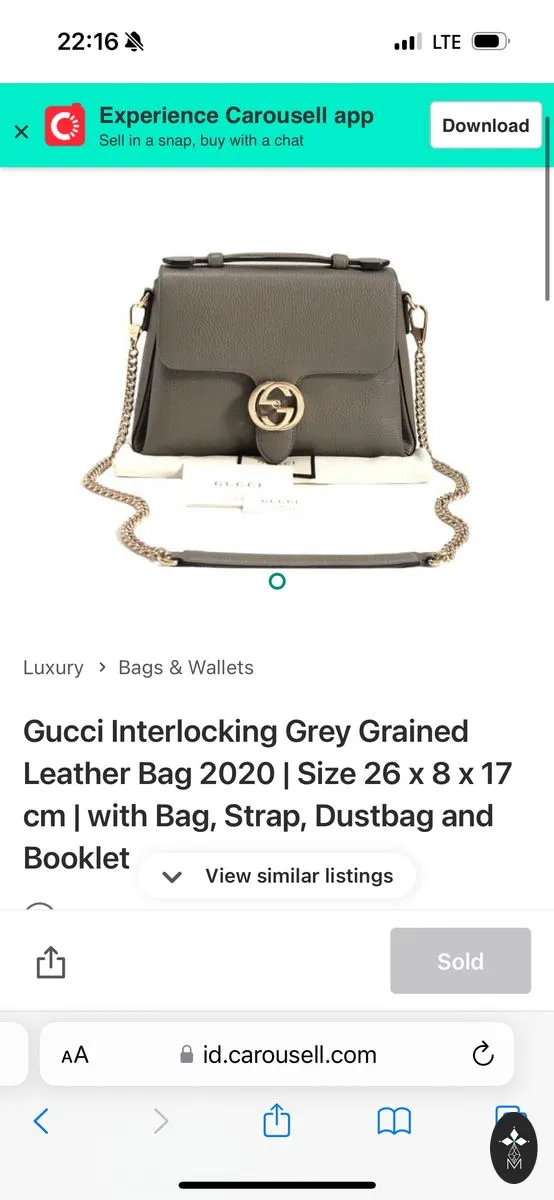Screen dimensions: 554x1200
Task: Go back in Safari
Action: (41, 1121)
